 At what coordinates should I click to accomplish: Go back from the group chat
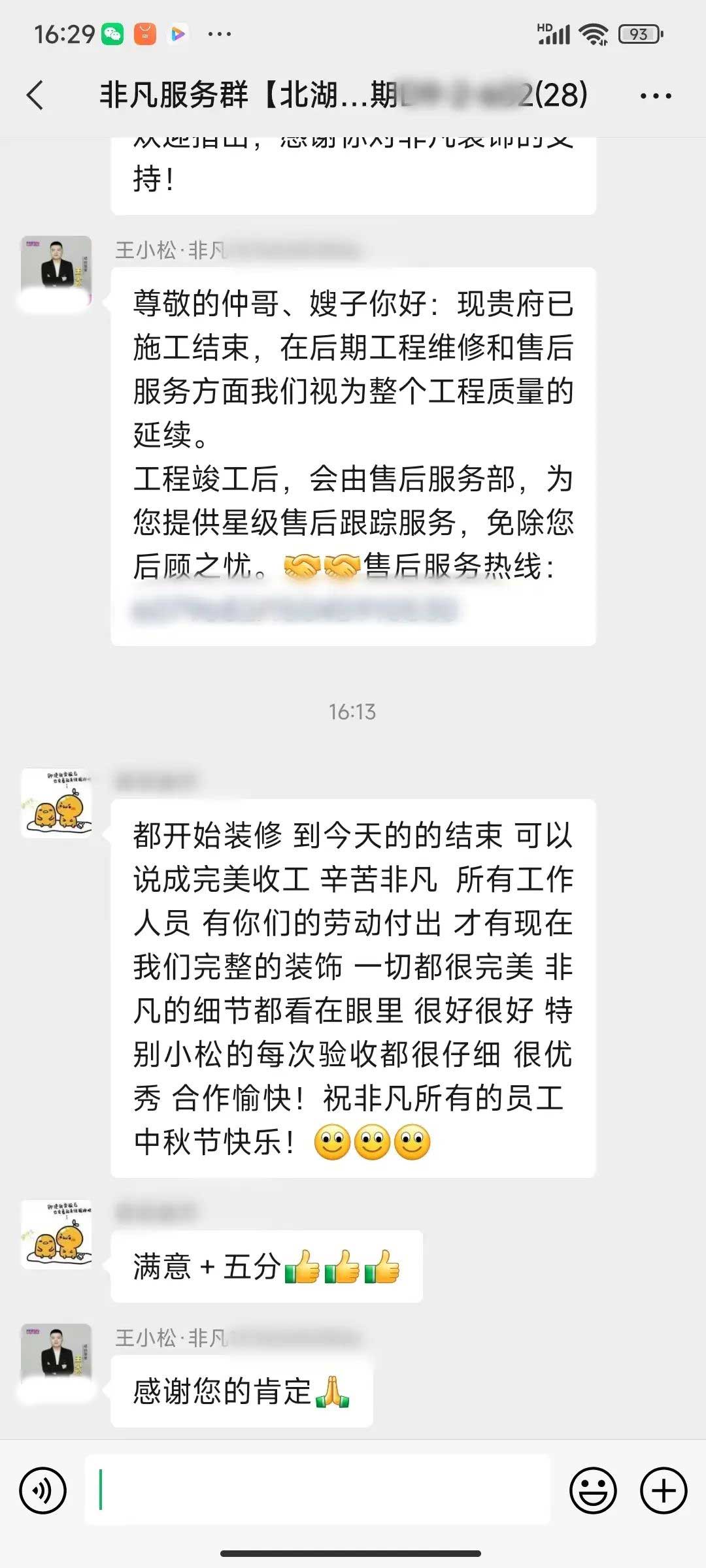coord(36,95)
